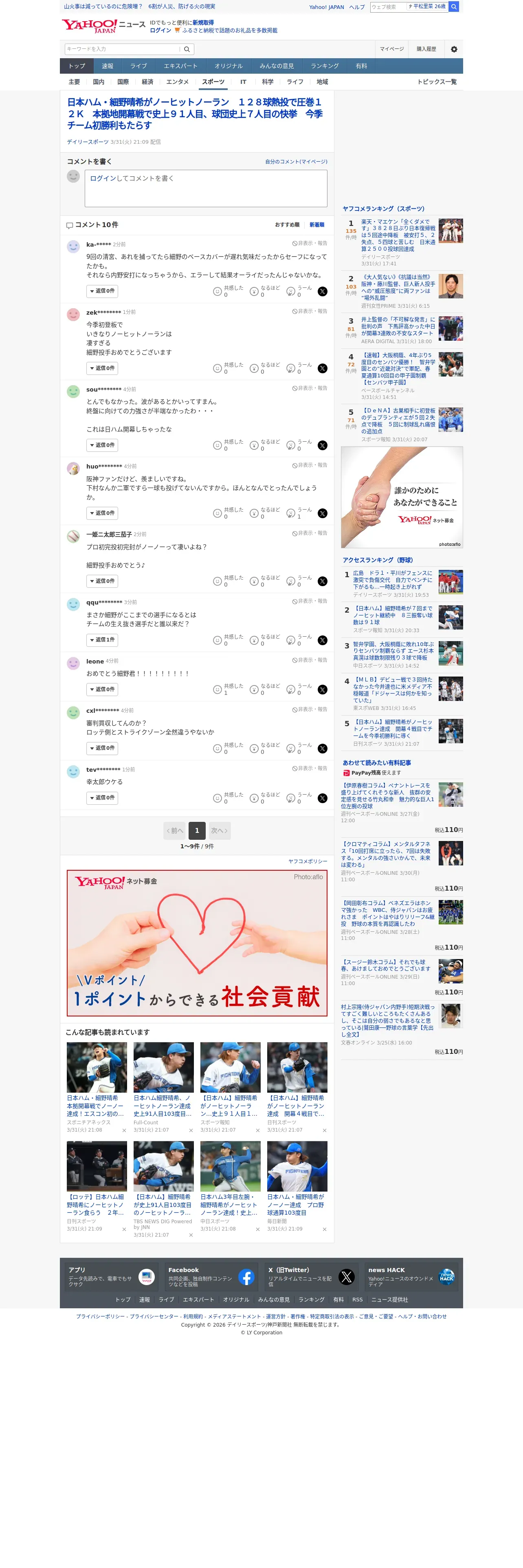Report or hide ka-'s comment
This screenshot has height=1568, width=523.
[309, 243]
